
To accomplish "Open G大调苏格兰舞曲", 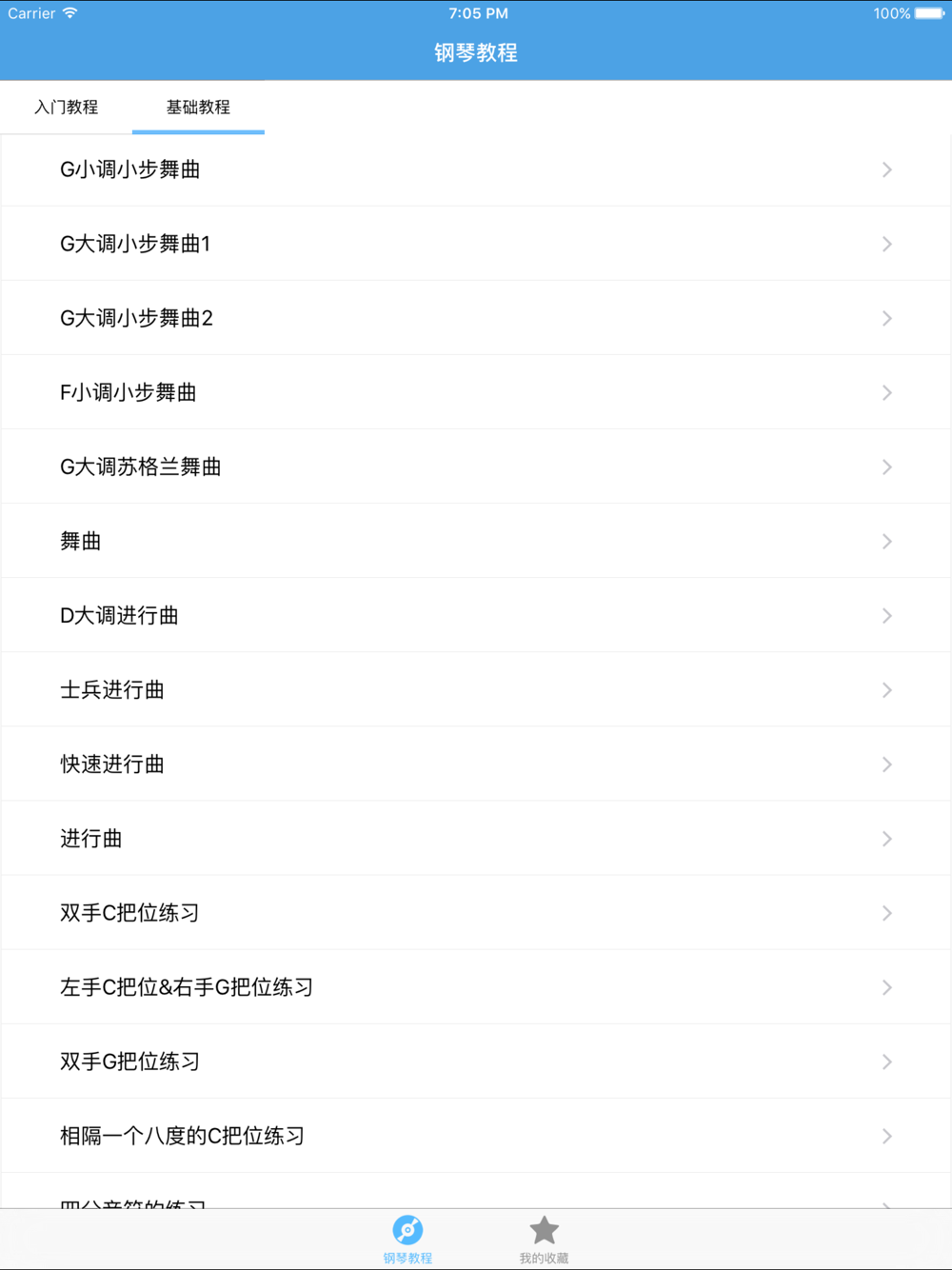I will [476, 466].
